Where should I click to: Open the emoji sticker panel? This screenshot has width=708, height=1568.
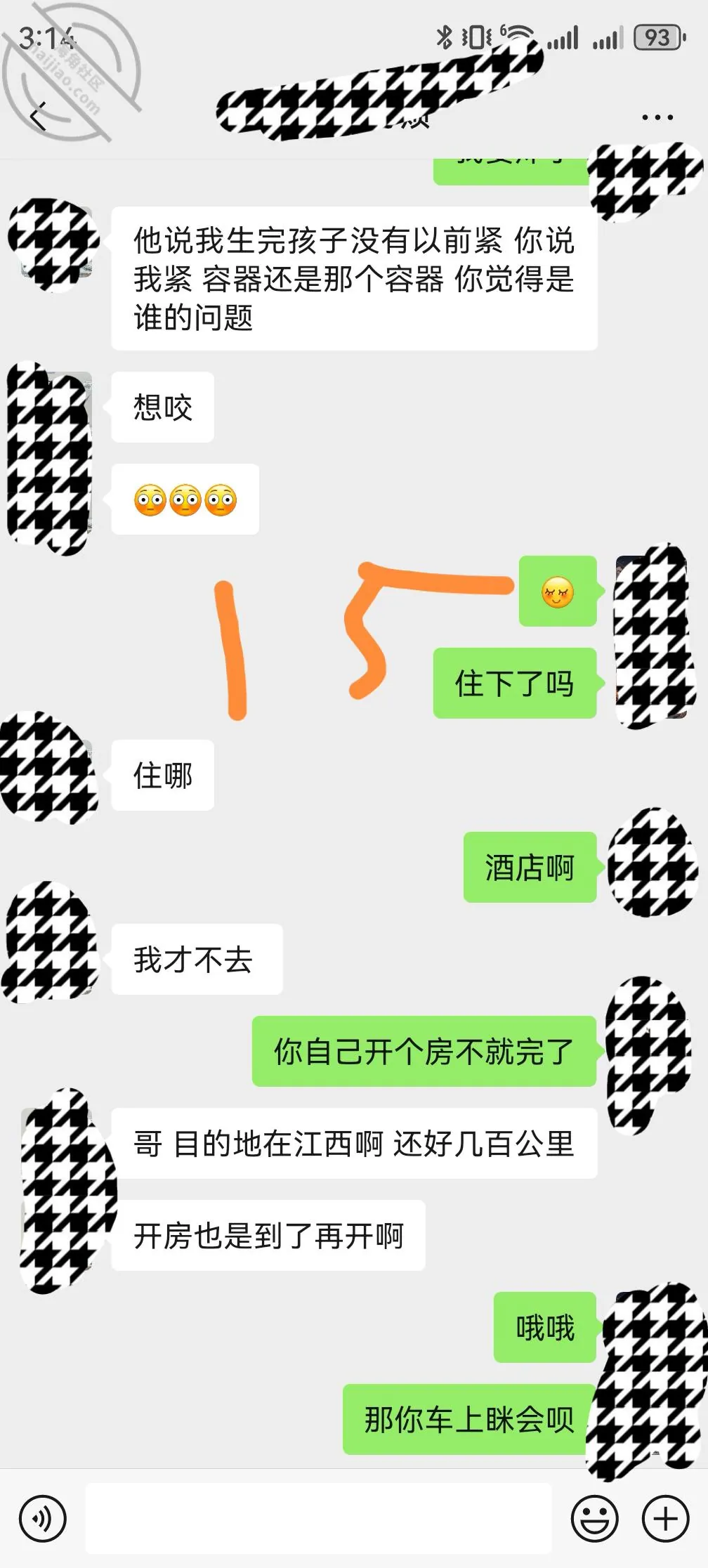(594, 1519)
